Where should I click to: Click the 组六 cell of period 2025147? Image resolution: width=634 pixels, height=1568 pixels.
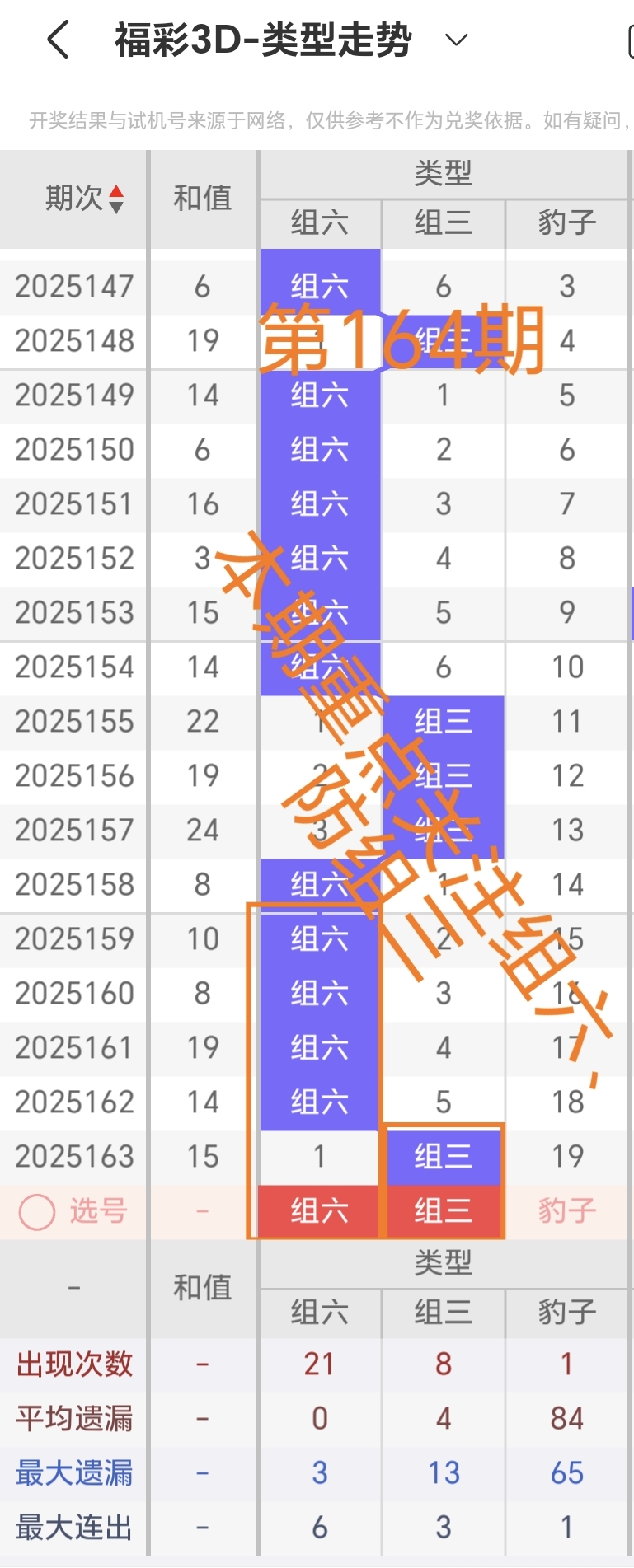click(319, 286)
